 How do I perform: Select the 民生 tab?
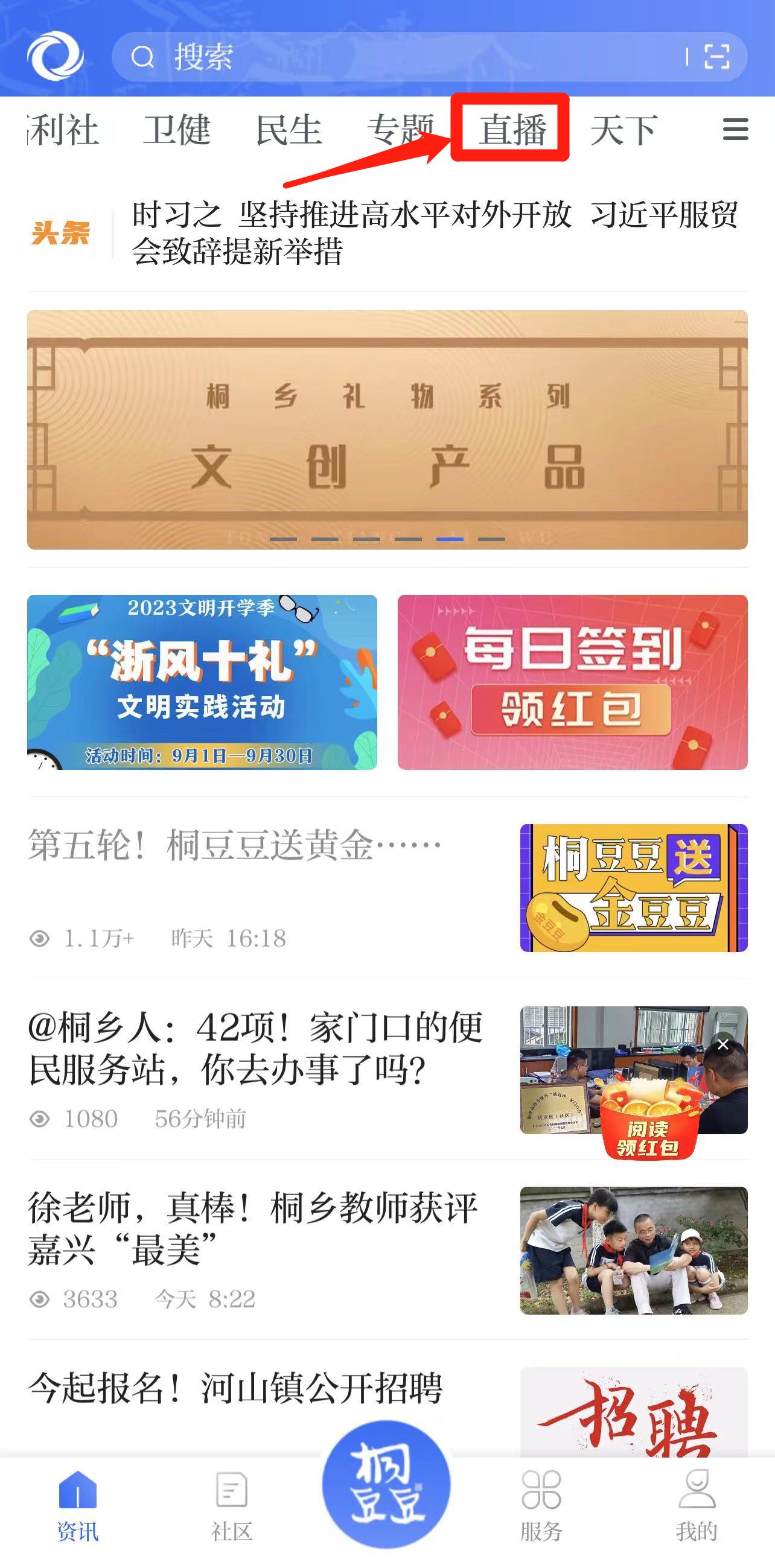(289, 130)
